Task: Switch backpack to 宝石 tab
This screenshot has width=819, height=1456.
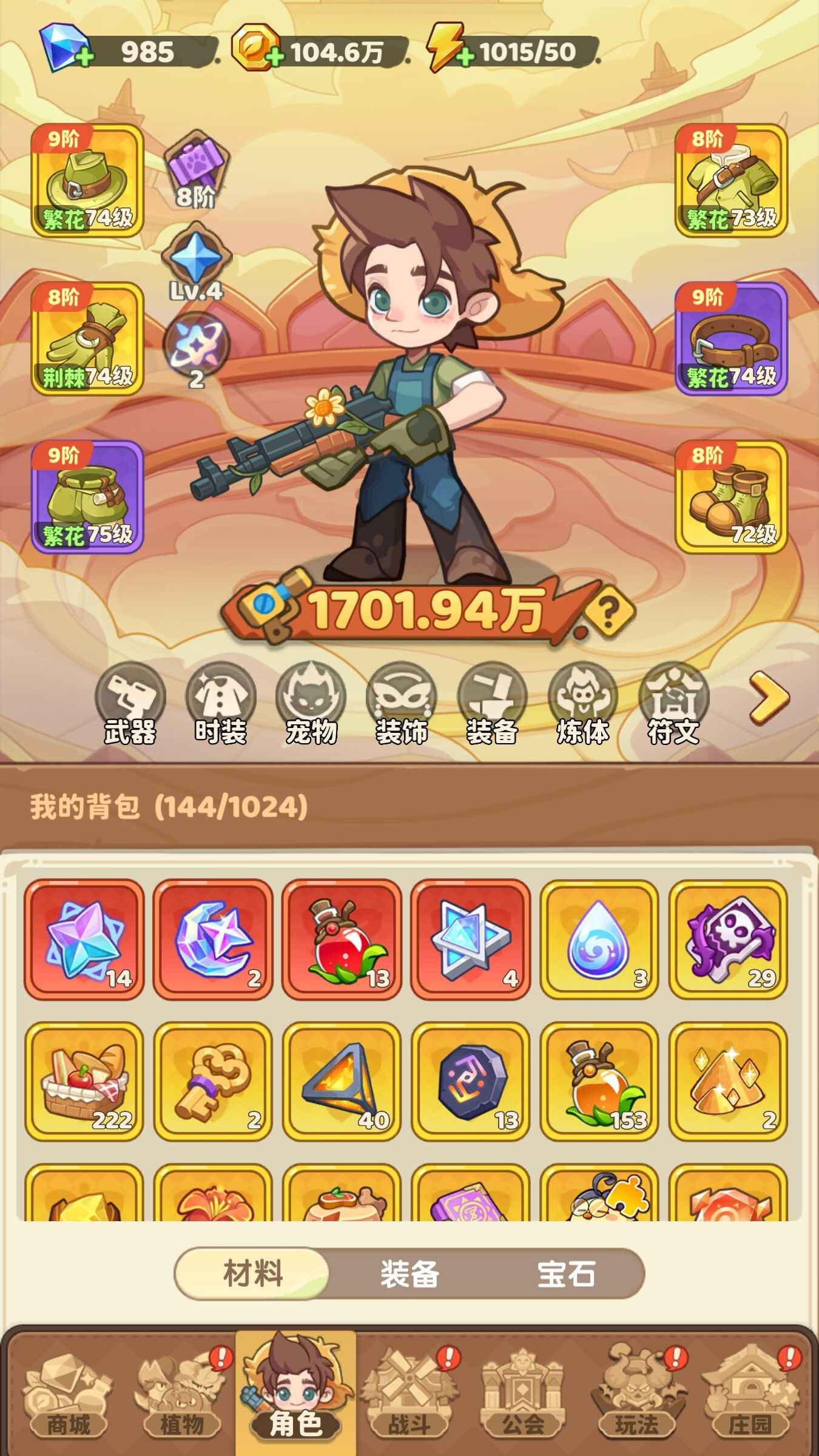Action: pos(565,1274)
